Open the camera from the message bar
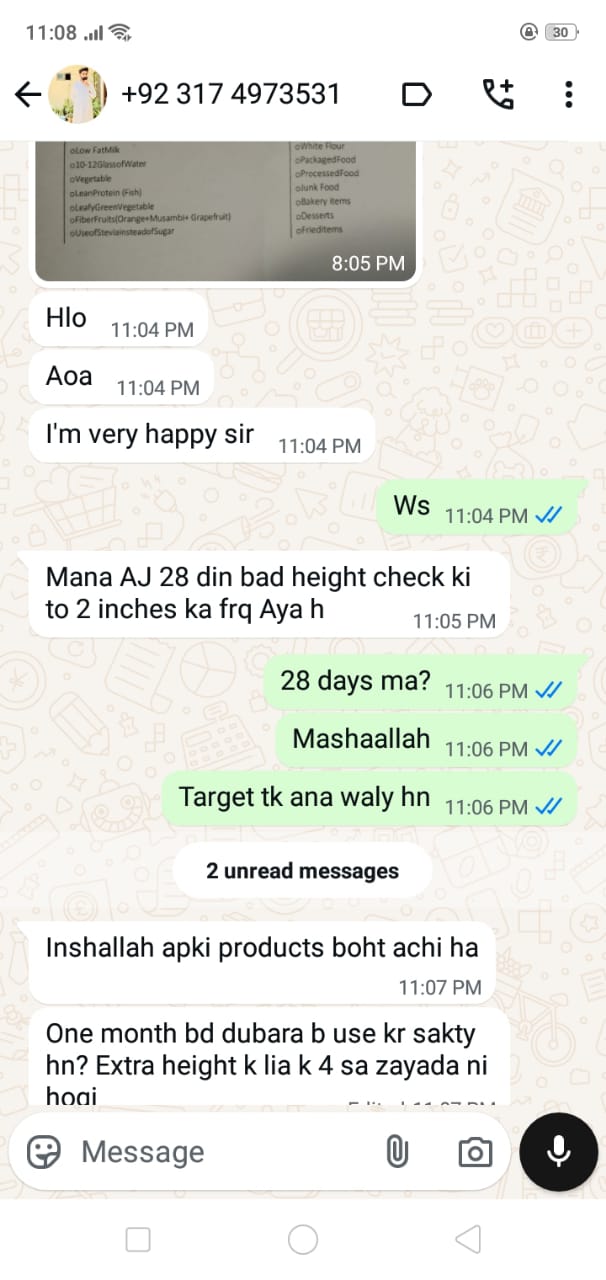 (x=475, y=1152)
